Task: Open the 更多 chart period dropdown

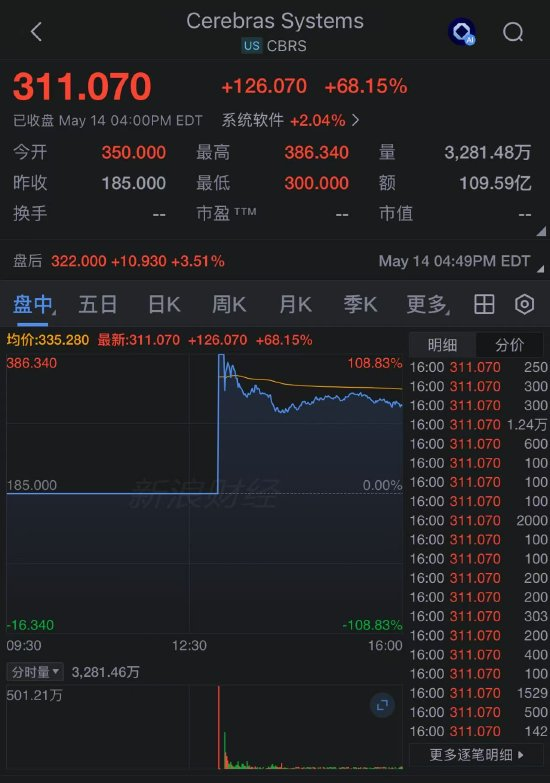Action: 428,304
